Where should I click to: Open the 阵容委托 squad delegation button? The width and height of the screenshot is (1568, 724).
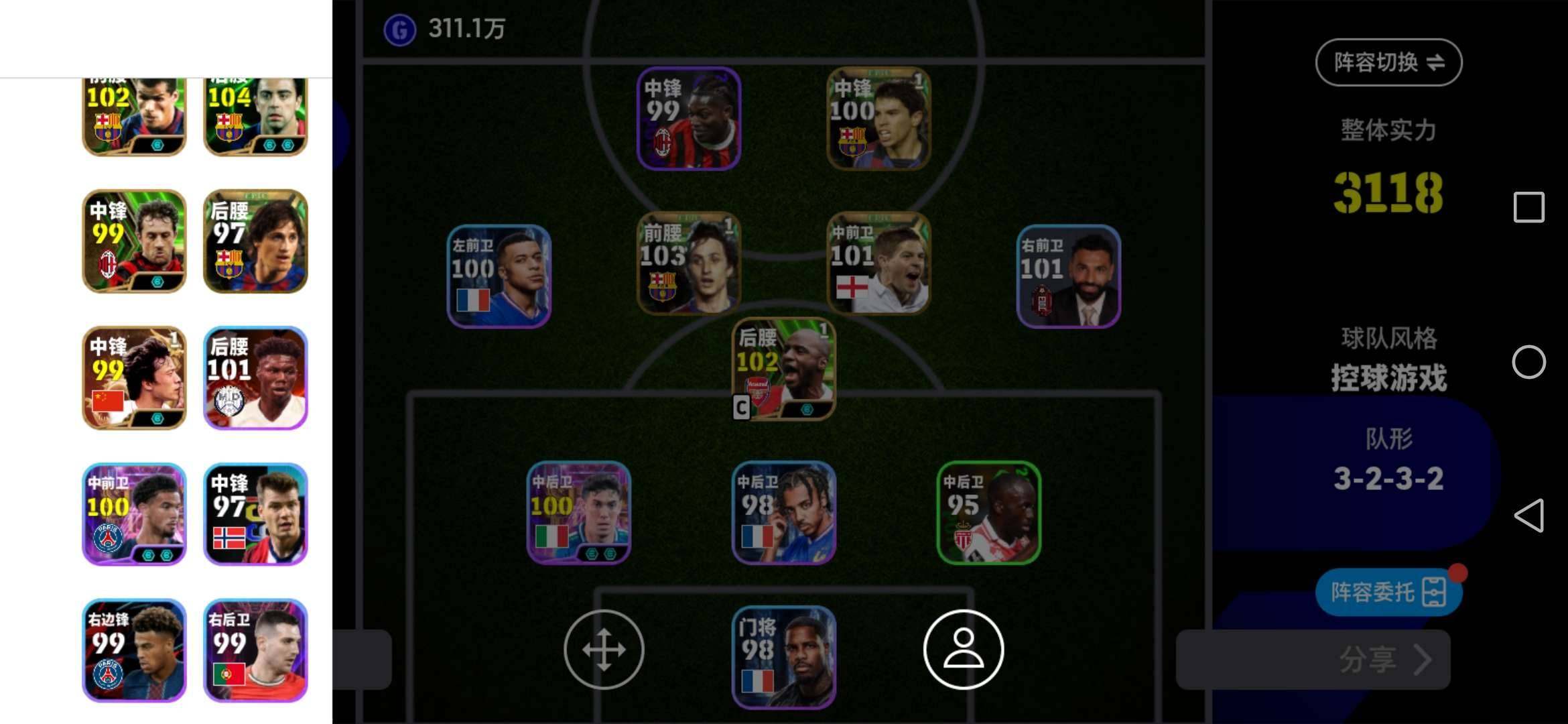[1387, 592]
